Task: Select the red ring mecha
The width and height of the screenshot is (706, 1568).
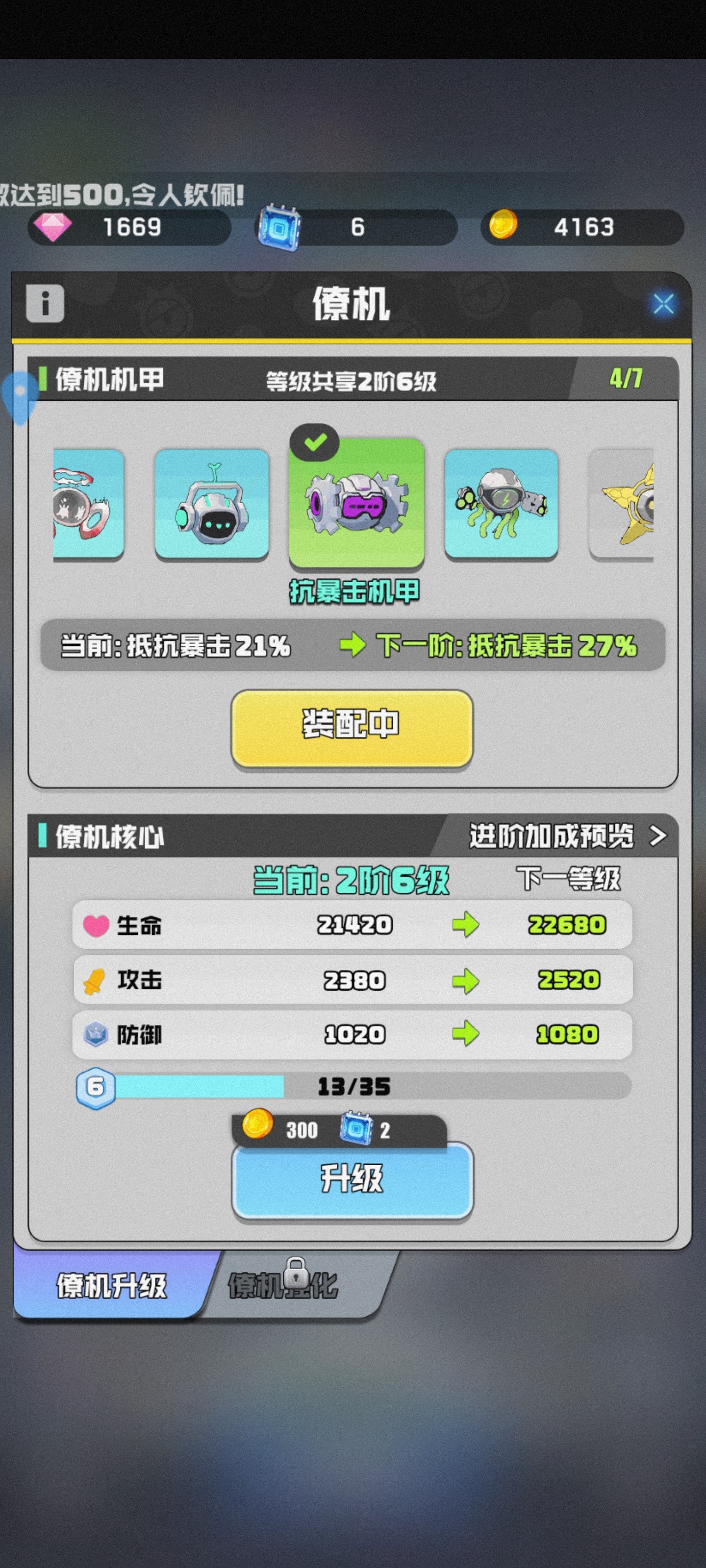Action: pos(87,504)
